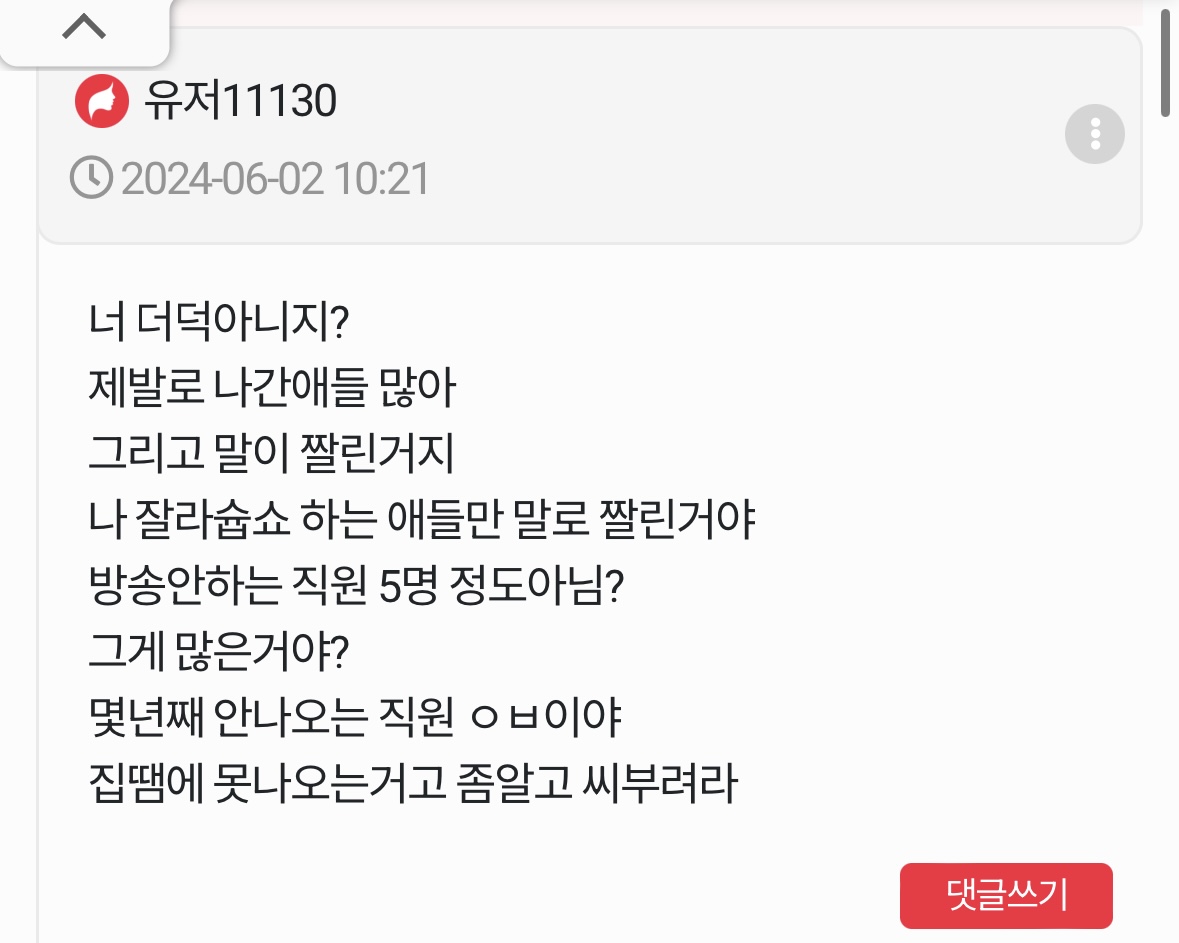Collapse using the up chevron
The height and width of the screenshot is (943, 1179).
pos(84,30)
